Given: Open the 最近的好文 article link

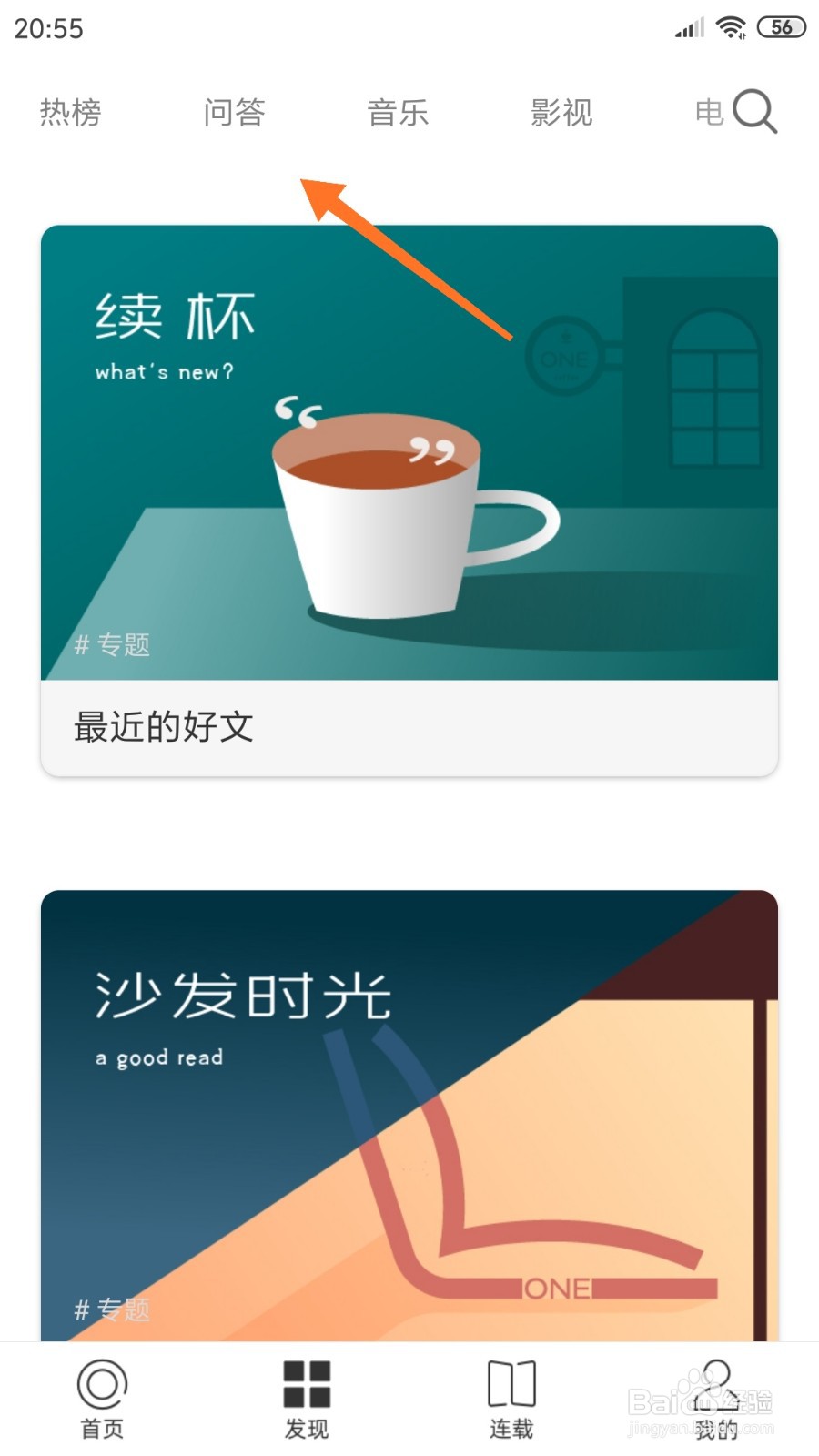Looking at the screenshot, I should pyautogui.click(x=164, y=727).
